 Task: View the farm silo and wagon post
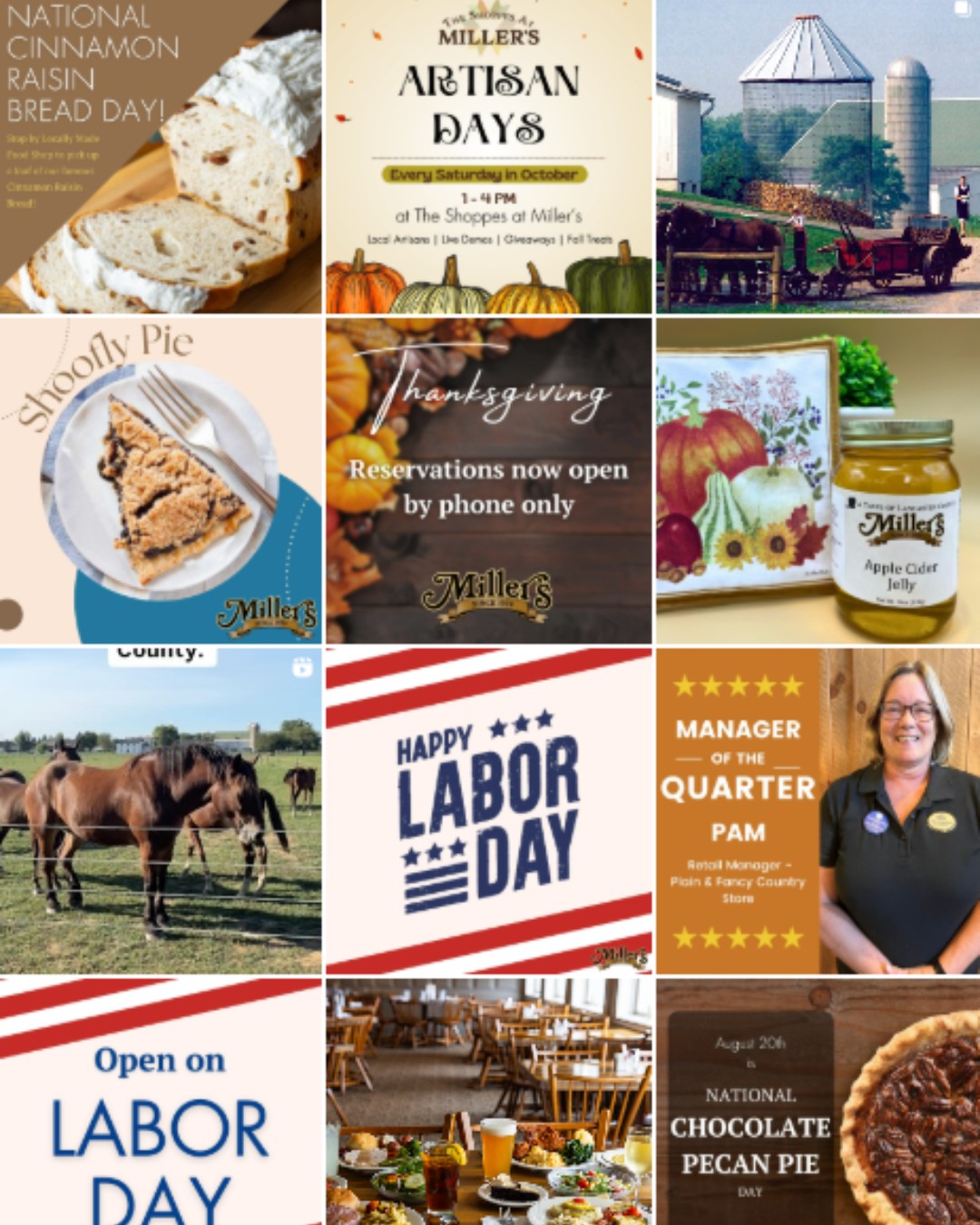[818, 156]
